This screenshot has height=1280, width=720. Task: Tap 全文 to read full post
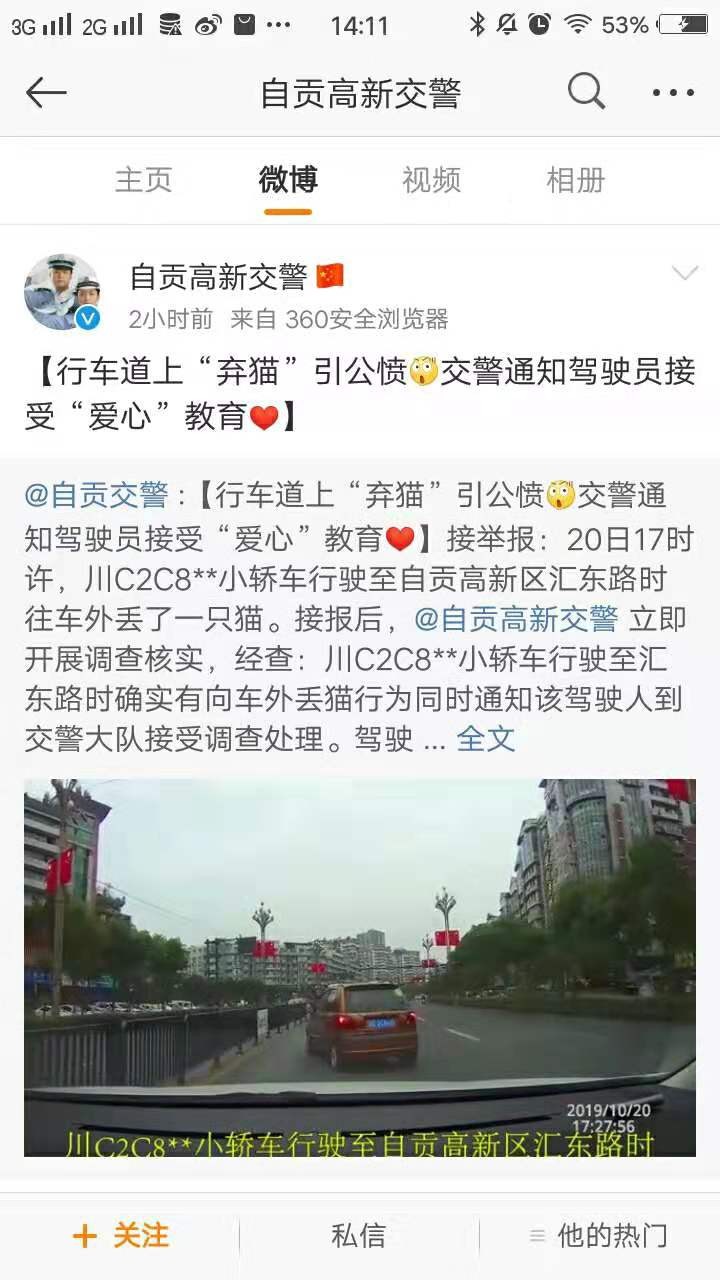click(x=486, y=739)
